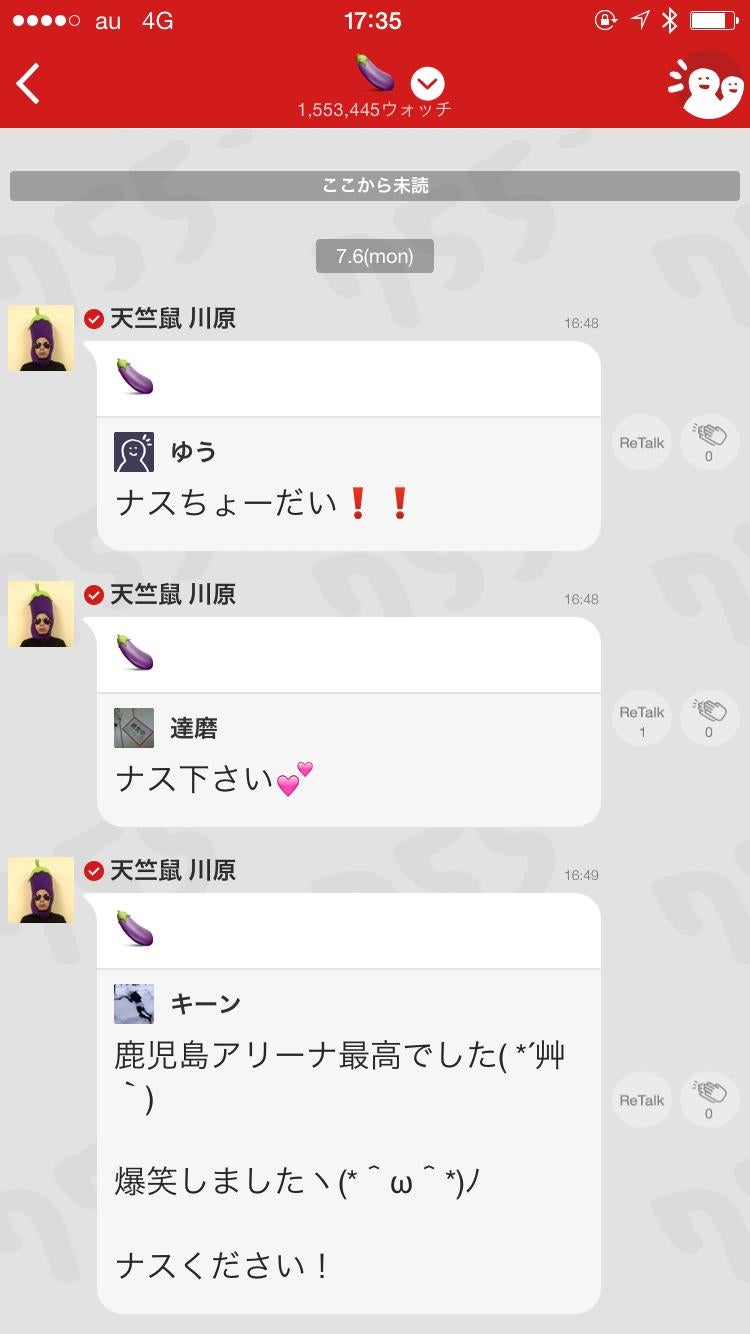Tap the clap icon on the 達磨 comment post

coord(709,717)
